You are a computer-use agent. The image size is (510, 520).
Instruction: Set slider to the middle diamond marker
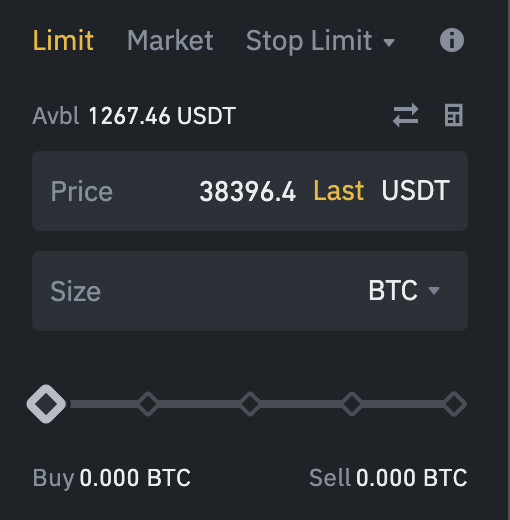click(250, 404)
